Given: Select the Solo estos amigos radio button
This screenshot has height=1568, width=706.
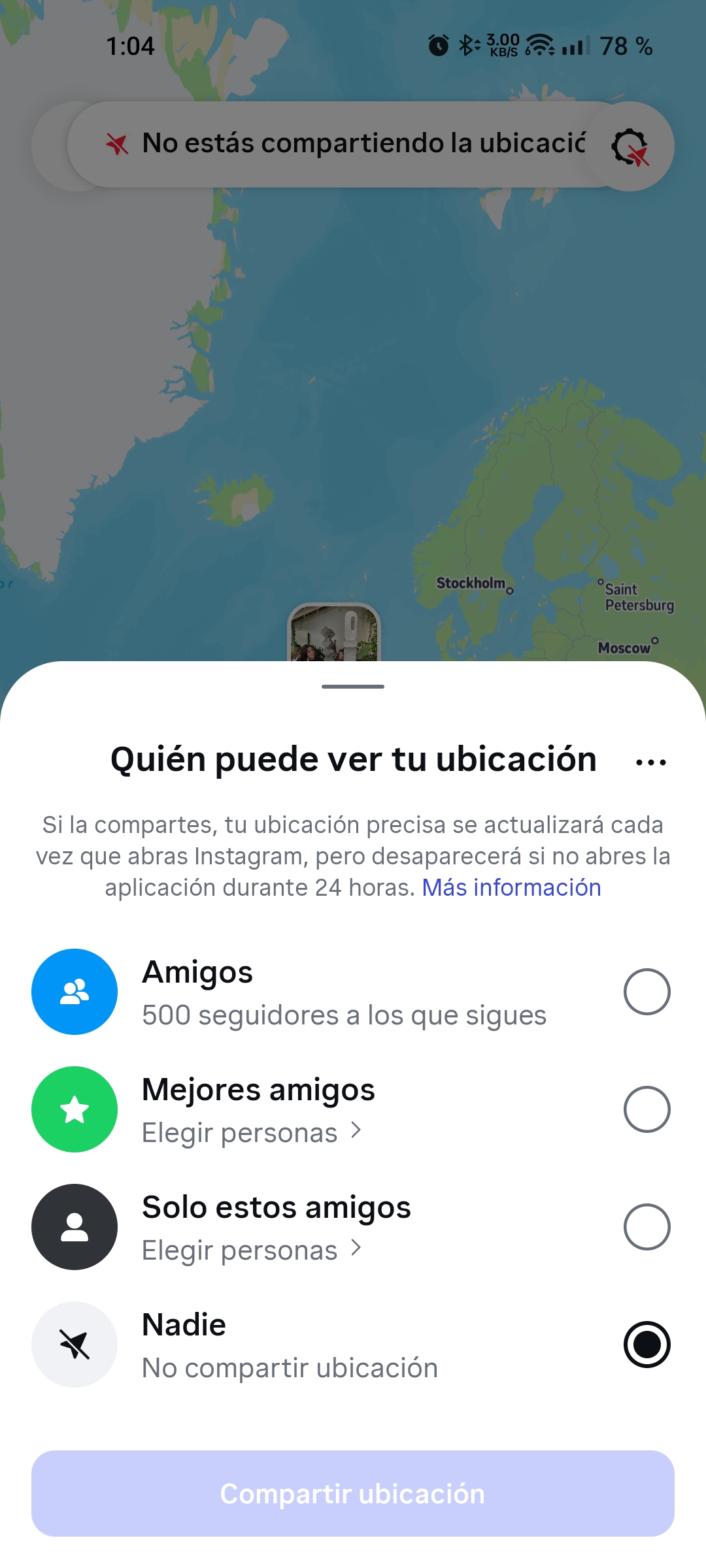Looking at the screenshot, I should (647, 1227).
